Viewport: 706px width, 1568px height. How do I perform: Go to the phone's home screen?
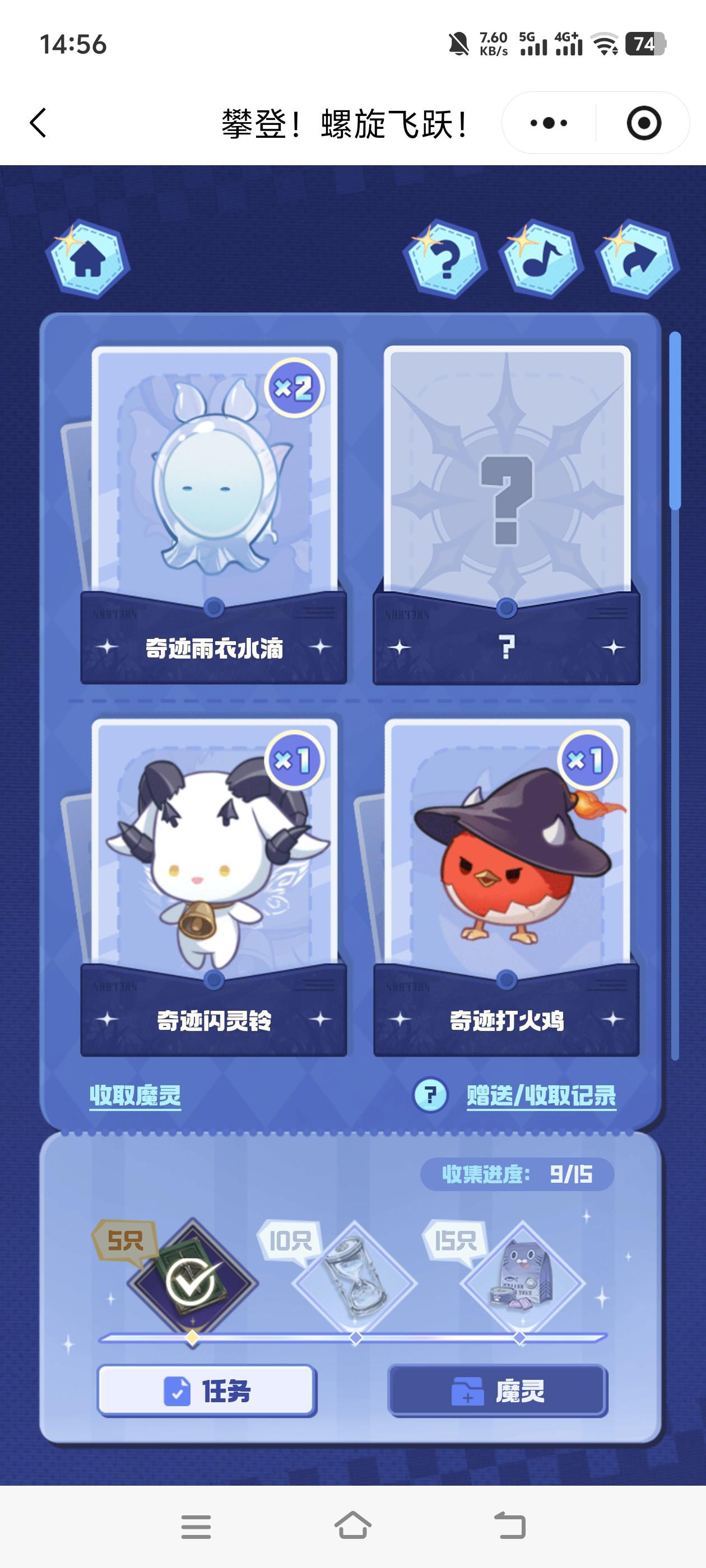352,1526
